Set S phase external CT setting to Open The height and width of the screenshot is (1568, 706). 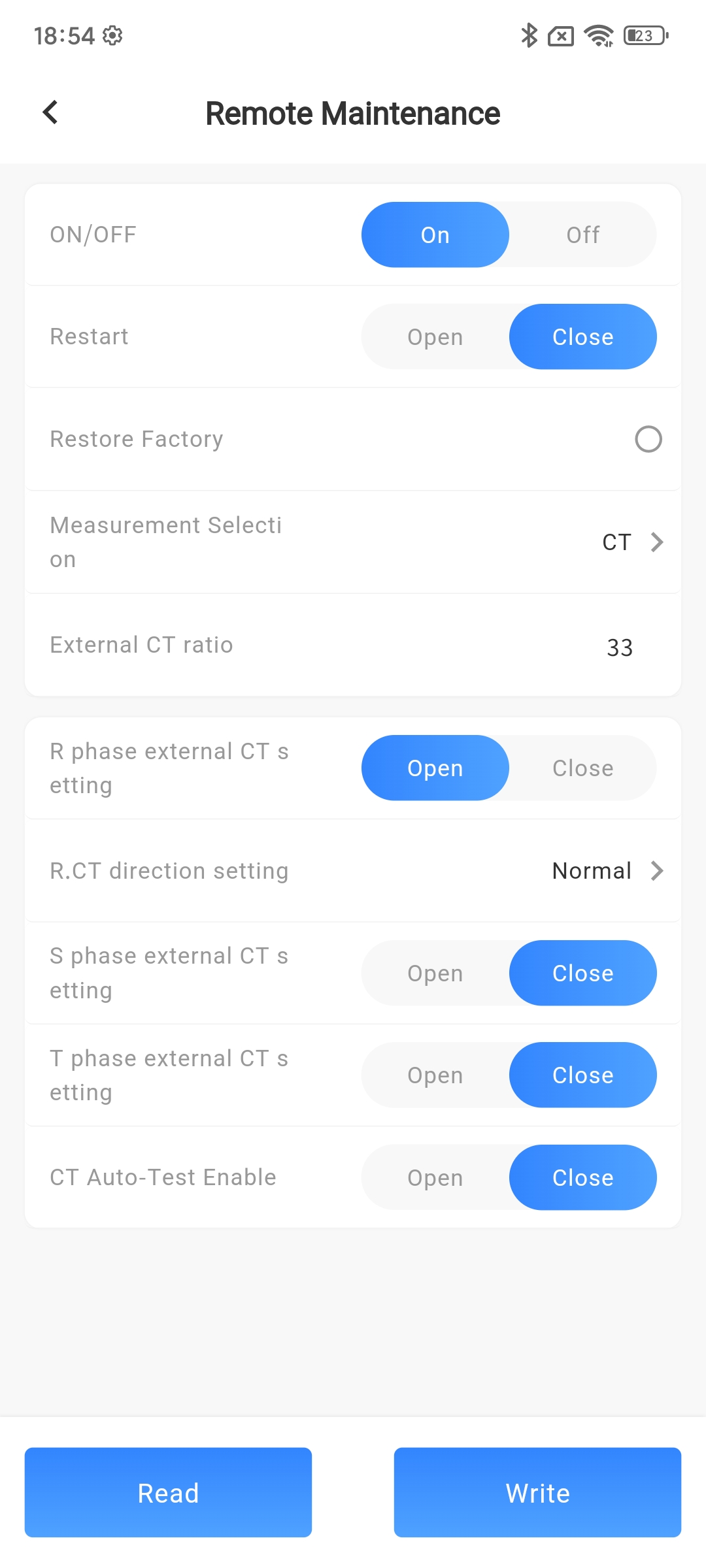[435, 973]
